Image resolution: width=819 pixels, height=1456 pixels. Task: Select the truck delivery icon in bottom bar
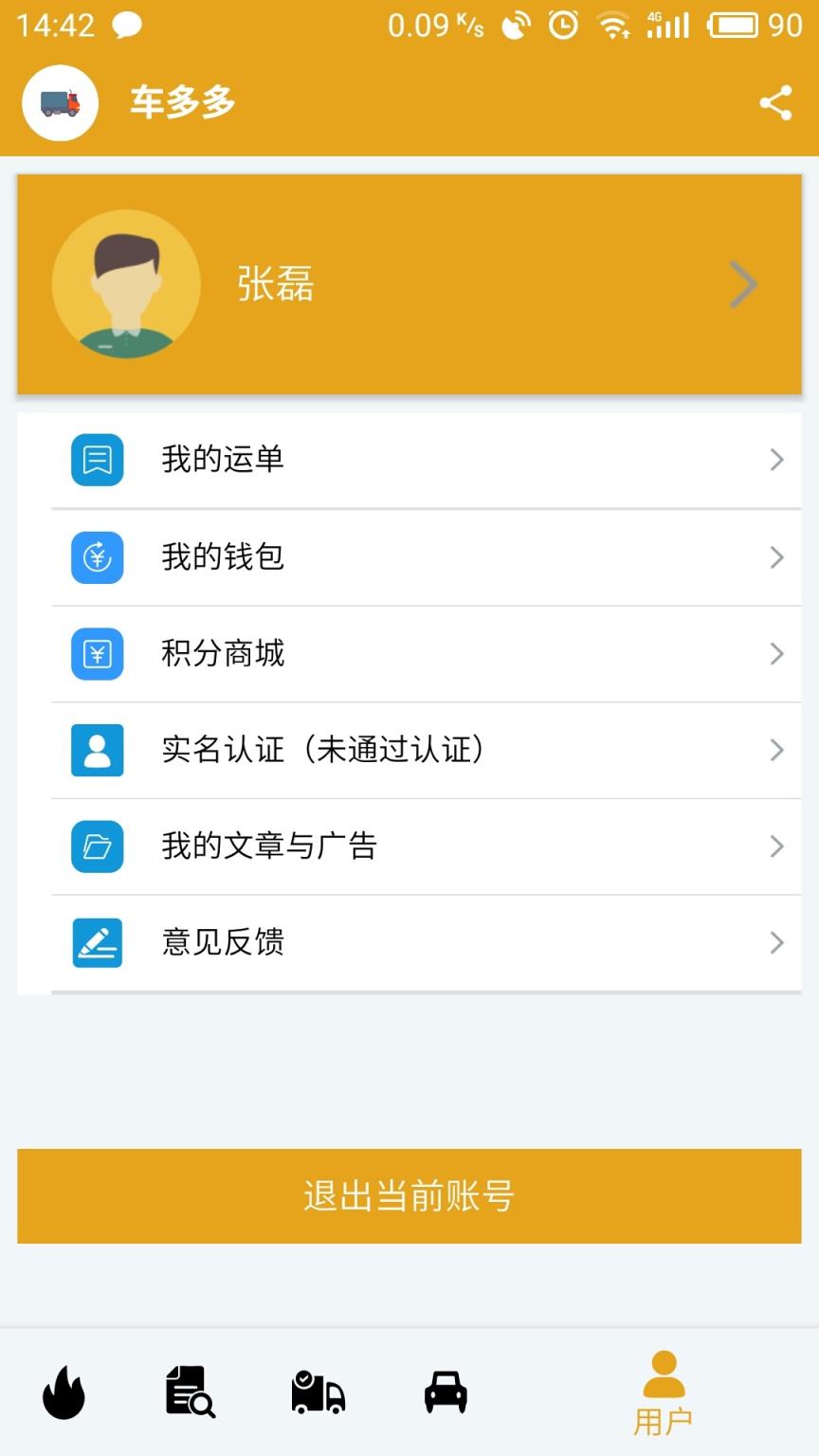(x=318, y=1392)
